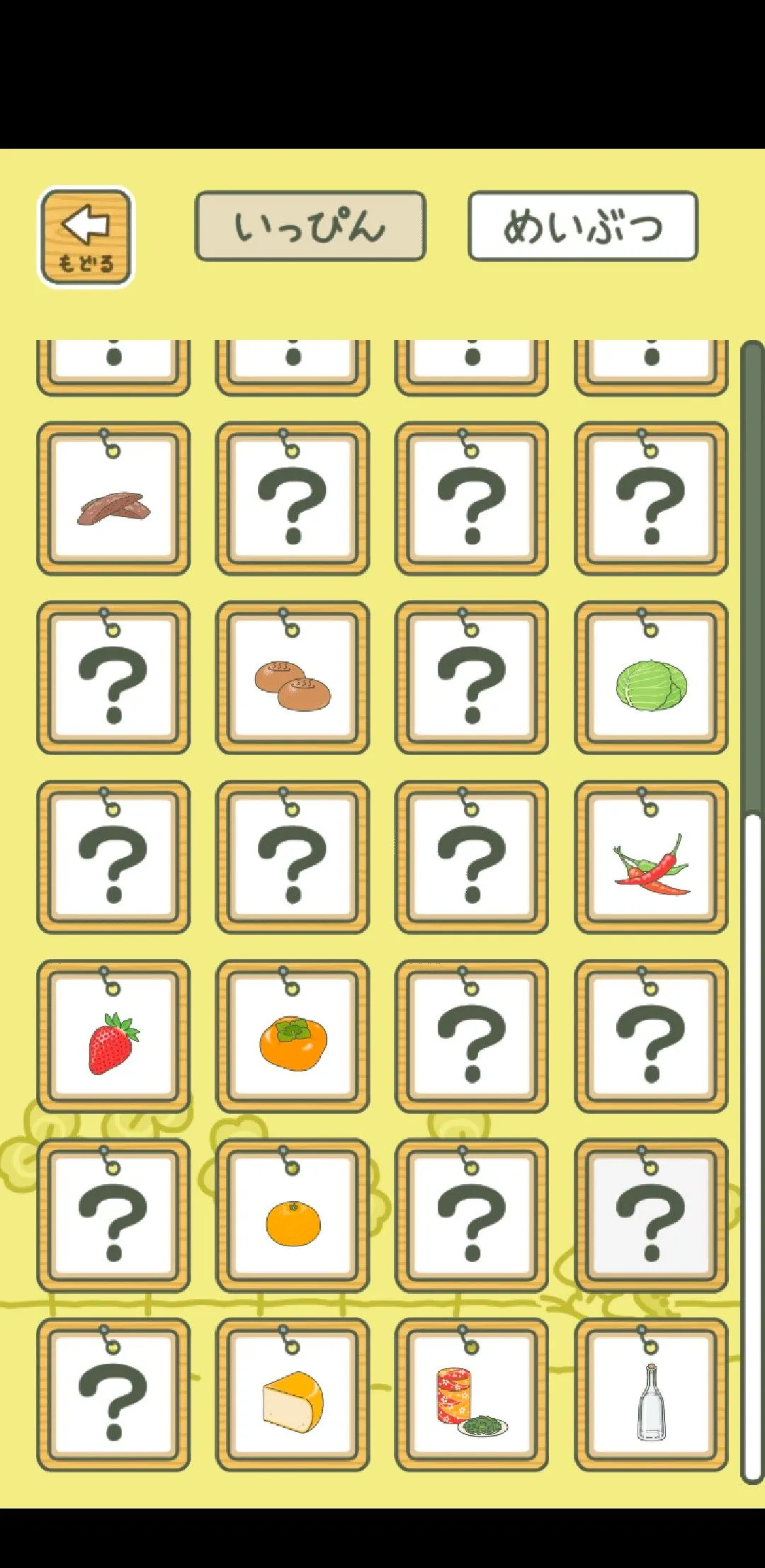Open the persimmon tile
Image resolution: width=765 pixels, height=1568 pixels.
293,1037
